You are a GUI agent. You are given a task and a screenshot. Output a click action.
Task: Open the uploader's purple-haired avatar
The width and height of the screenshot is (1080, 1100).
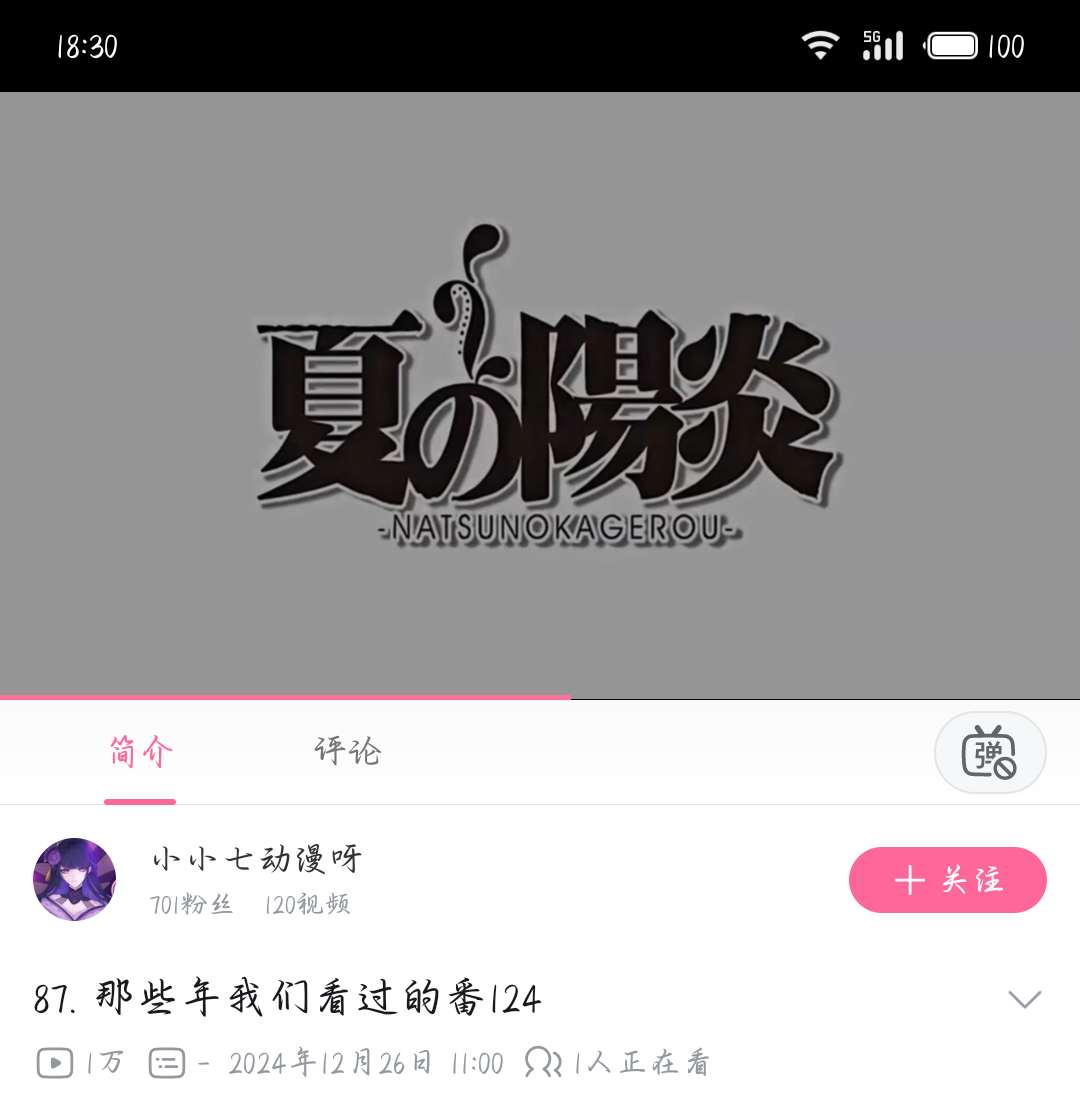[75, 880]
